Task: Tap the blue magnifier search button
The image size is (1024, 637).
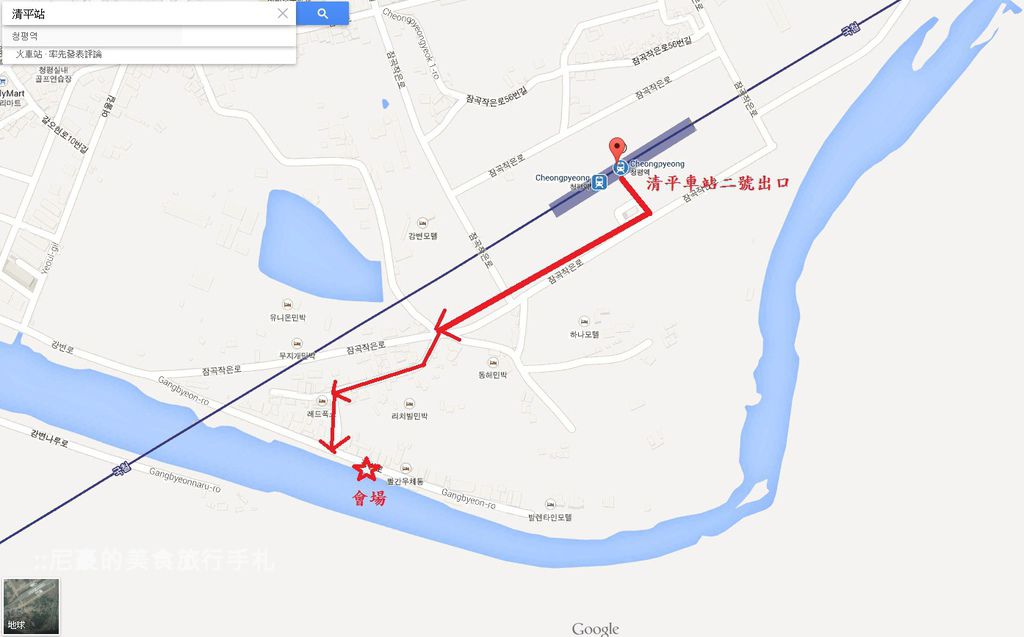Action: pos(322,14)
